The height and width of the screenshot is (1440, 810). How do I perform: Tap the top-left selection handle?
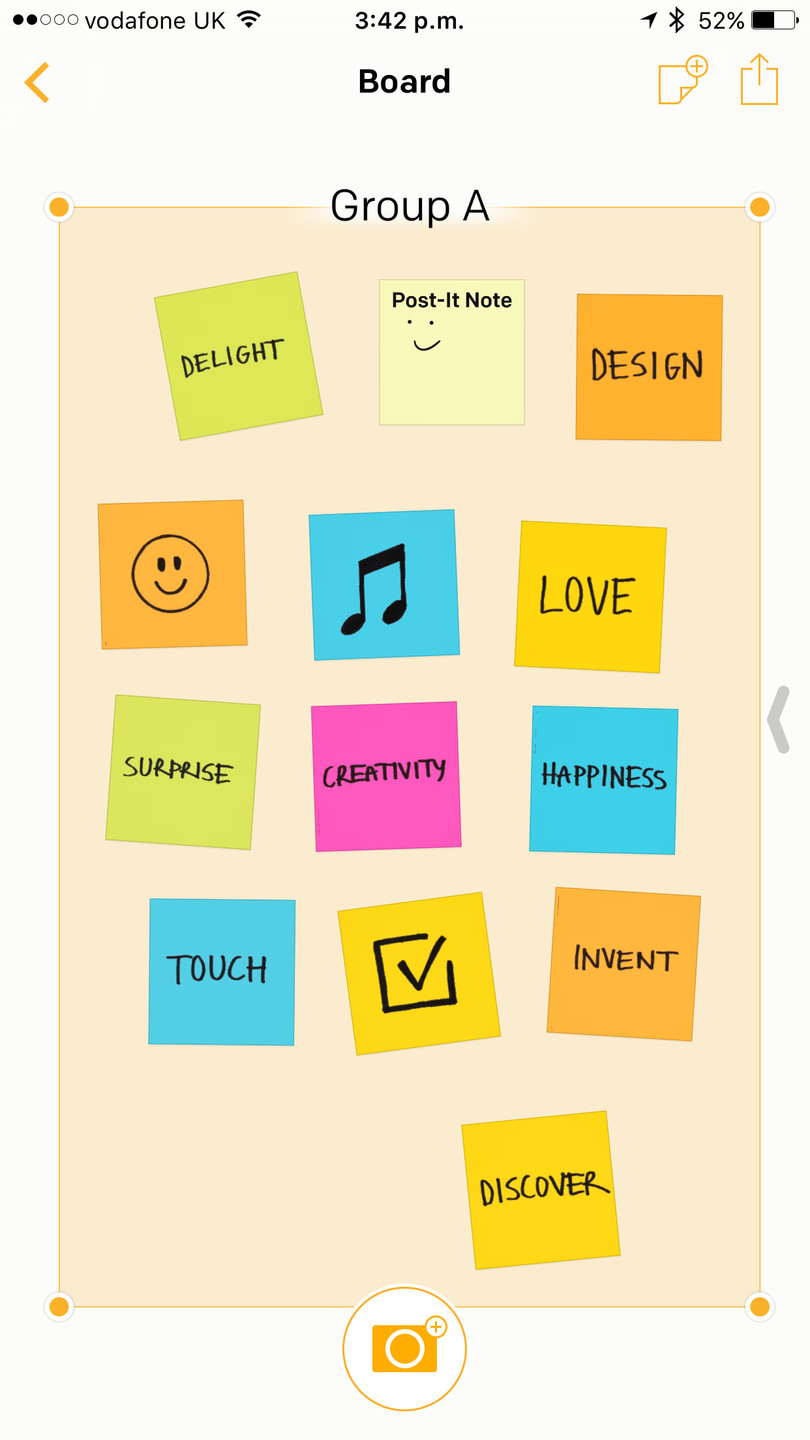click(59, 207)
